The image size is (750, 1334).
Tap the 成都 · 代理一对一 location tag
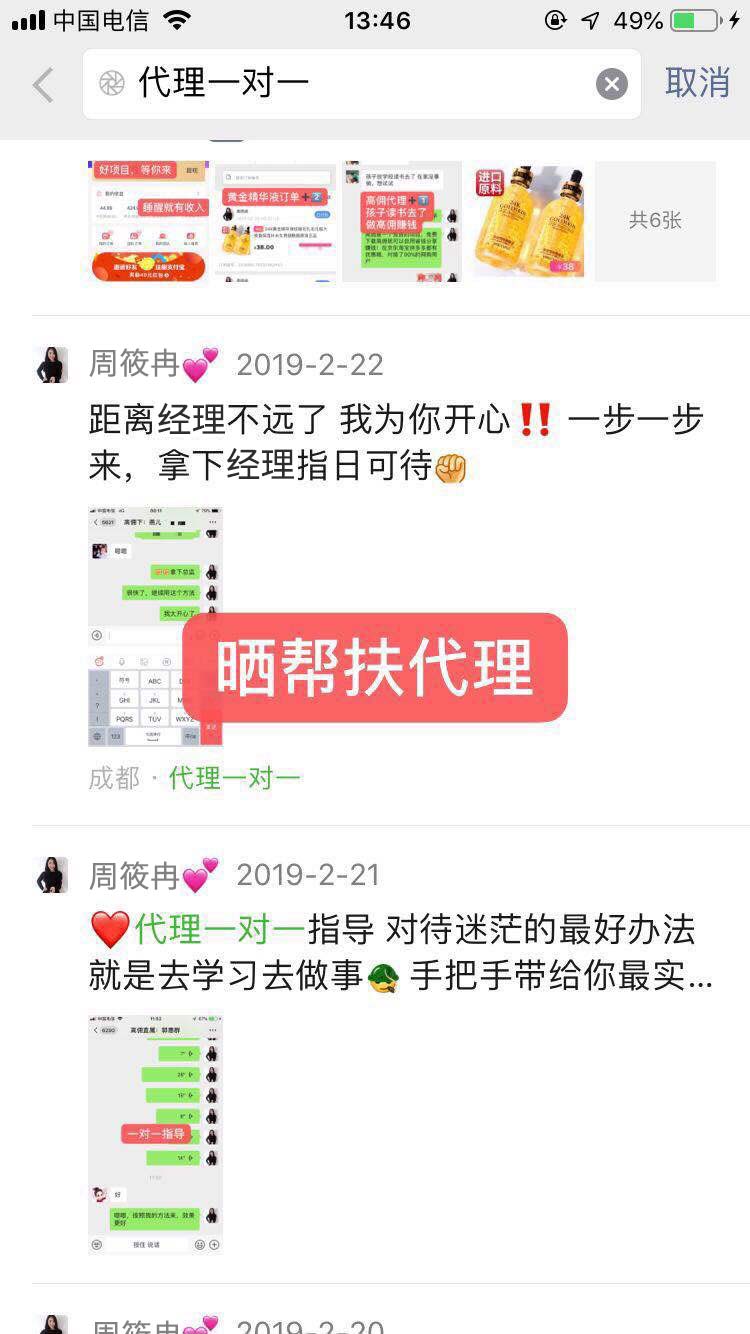tap(195, 777)
